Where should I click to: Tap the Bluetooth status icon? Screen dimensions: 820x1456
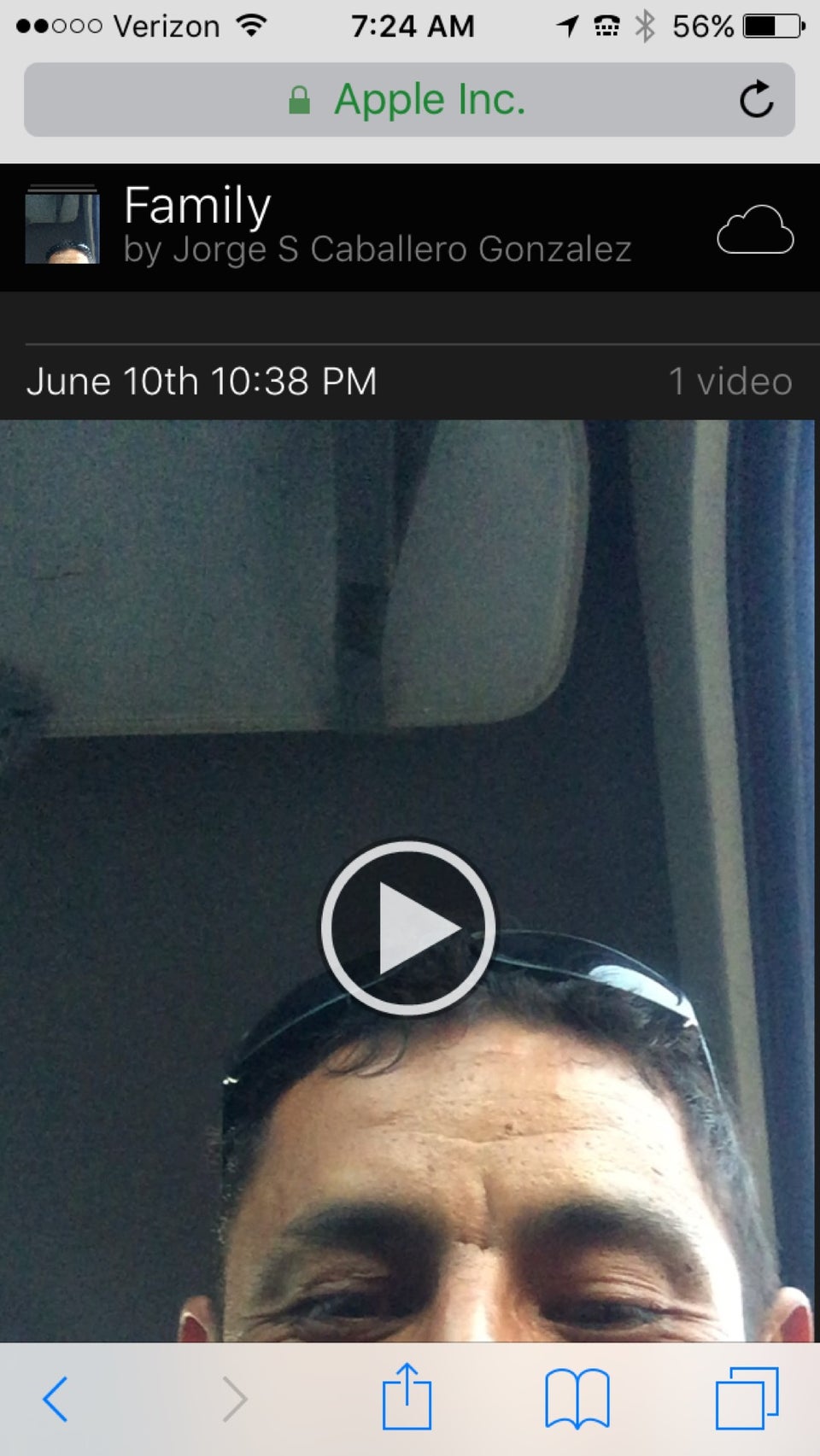click(x=645, y=26)
